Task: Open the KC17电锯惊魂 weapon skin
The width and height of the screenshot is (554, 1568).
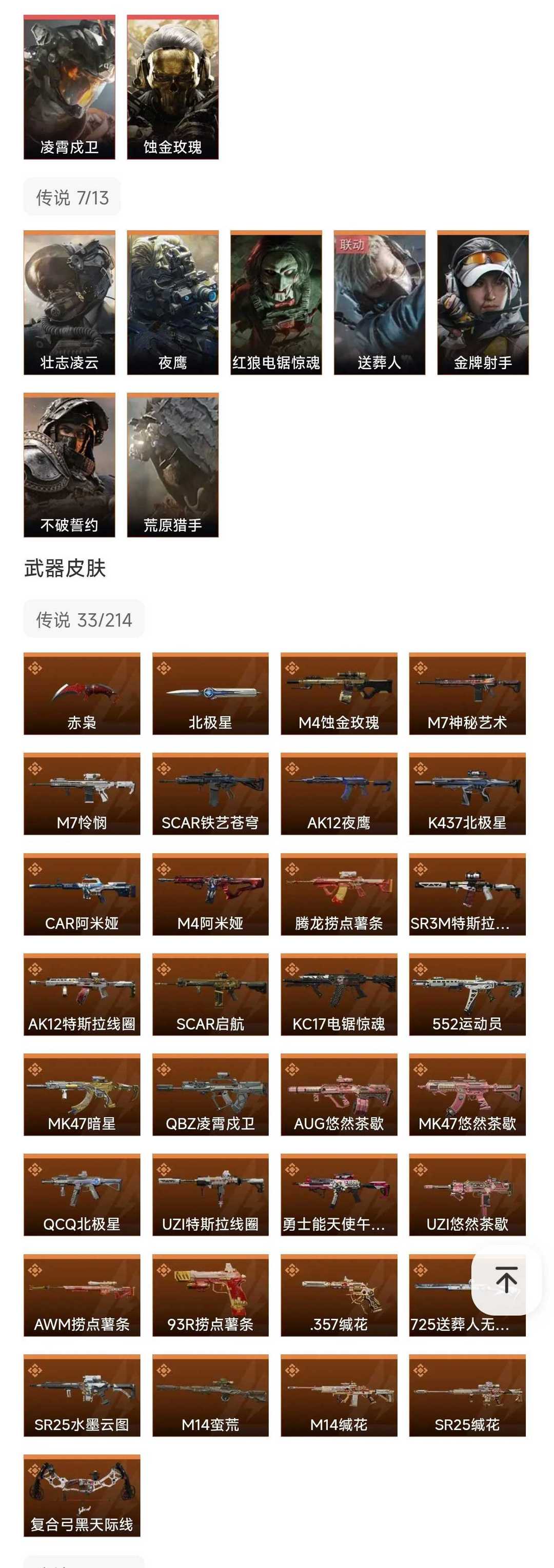Action: click(x=339, y=995)
